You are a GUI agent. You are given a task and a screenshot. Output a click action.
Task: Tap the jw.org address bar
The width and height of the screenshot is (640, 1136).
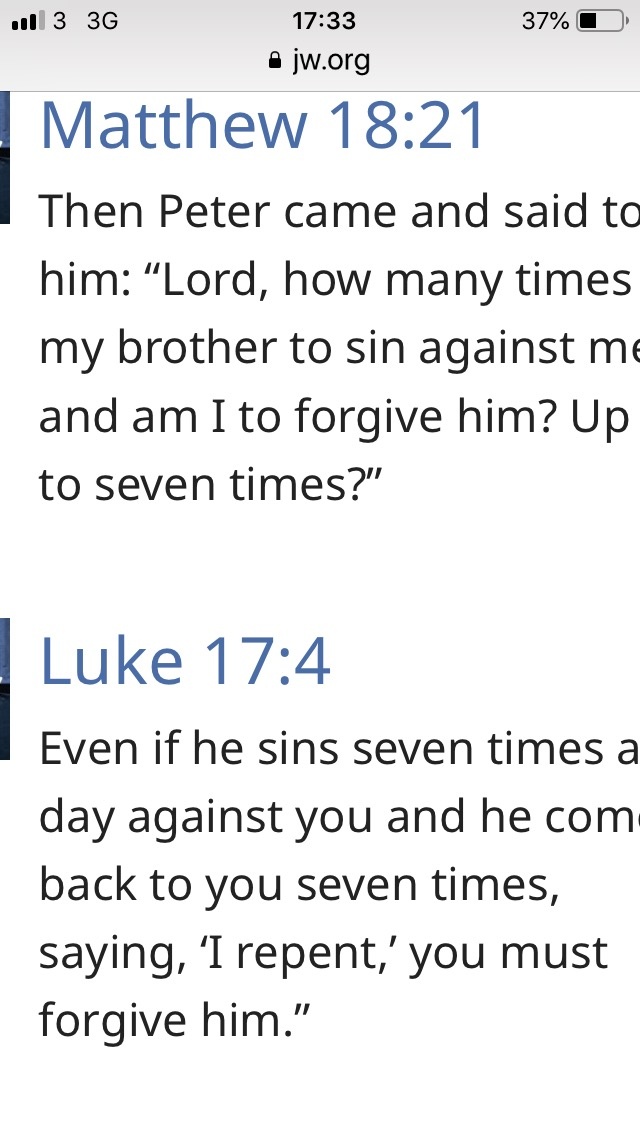click(320, 60)
